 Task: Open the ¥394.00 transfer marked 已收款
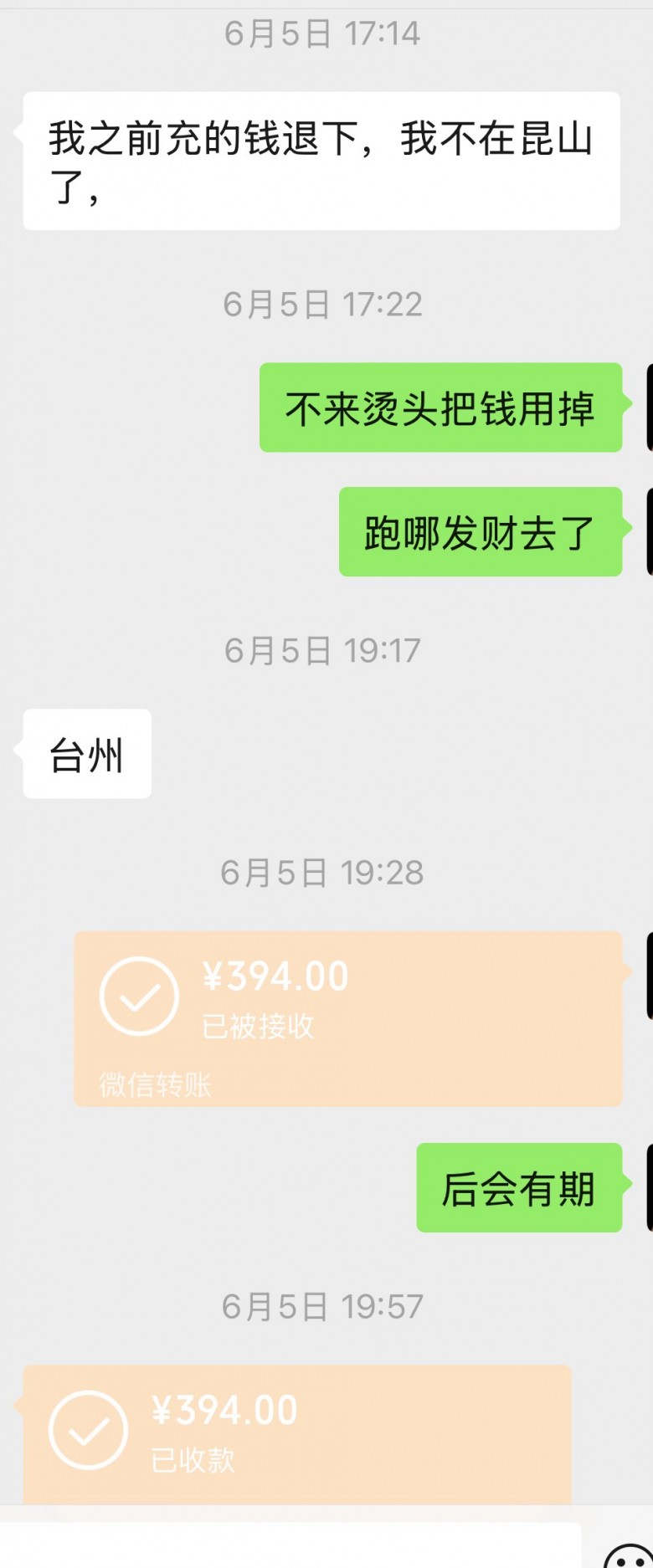click(x=296, y=1432)
